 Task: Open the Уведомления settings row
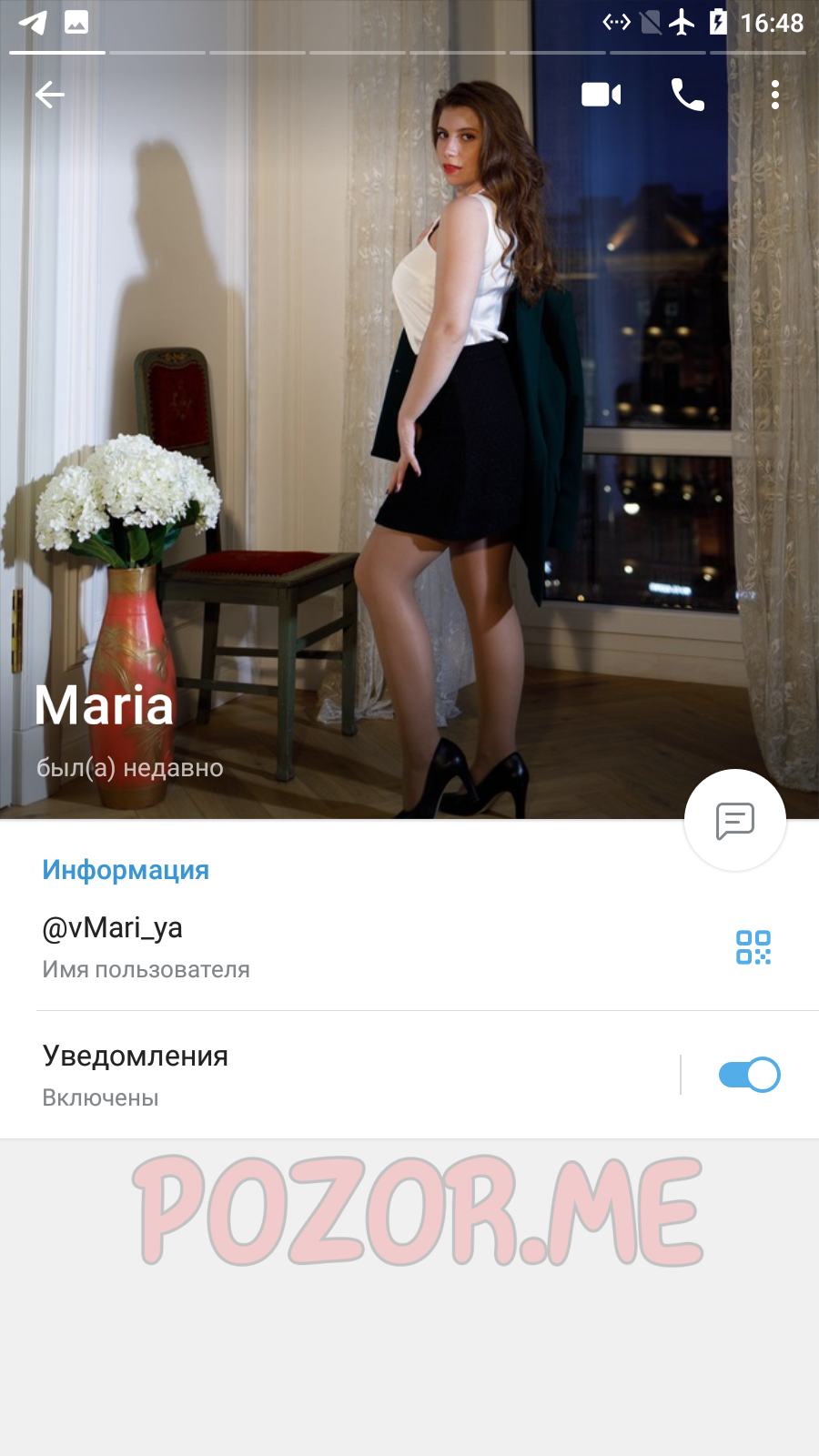[x=337, y=1075]
